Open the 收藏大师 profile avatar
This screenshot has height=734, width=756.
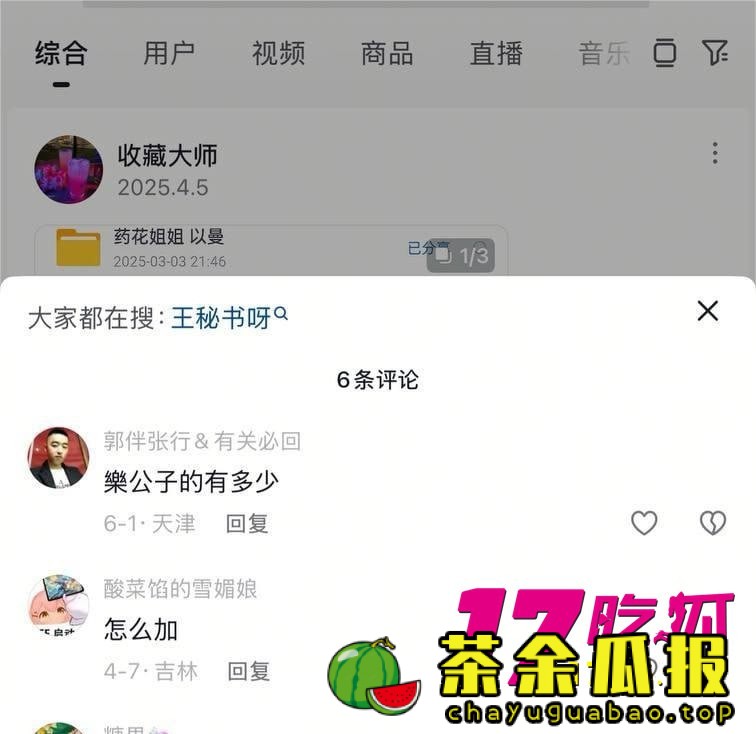(68, 170)
